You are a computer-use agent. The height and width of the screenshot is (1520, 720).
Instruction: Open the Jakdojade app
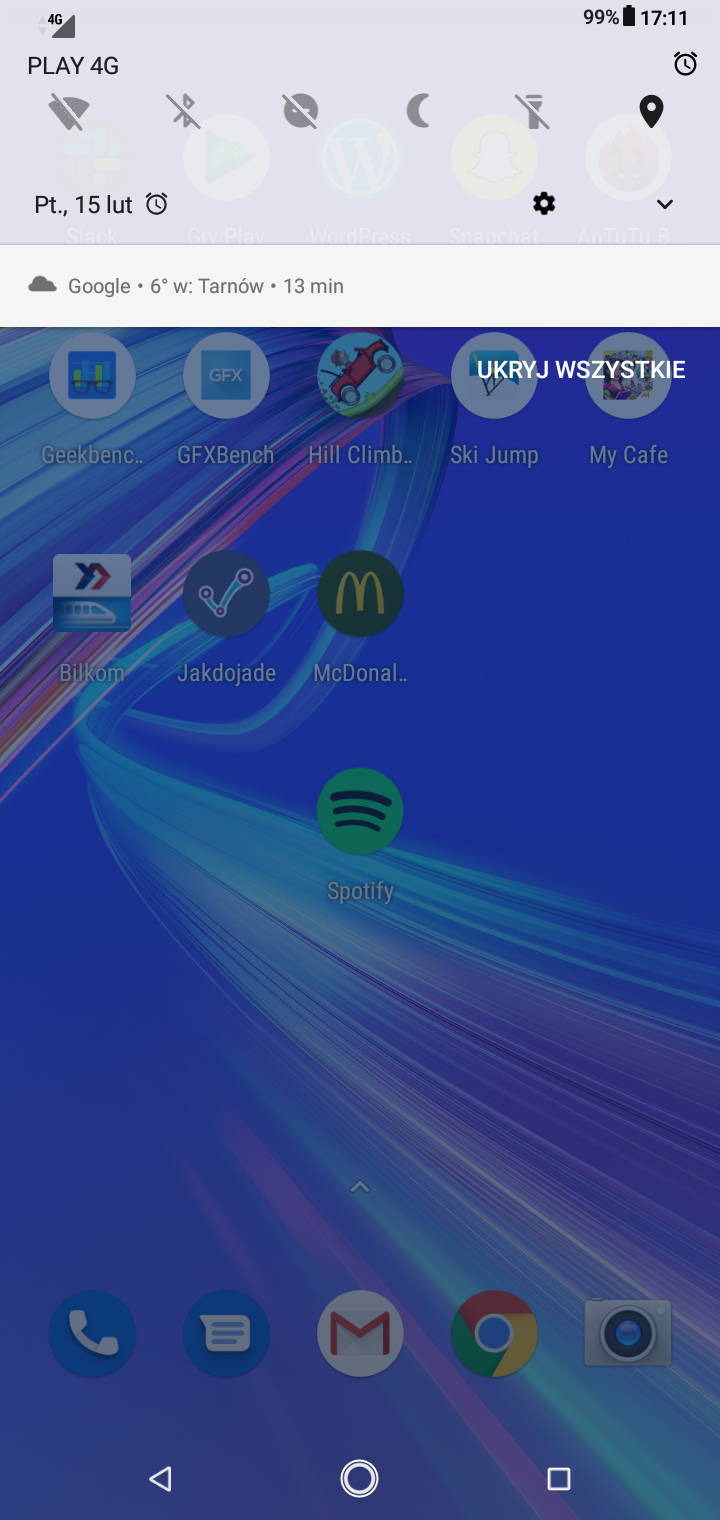pos(226,594)
